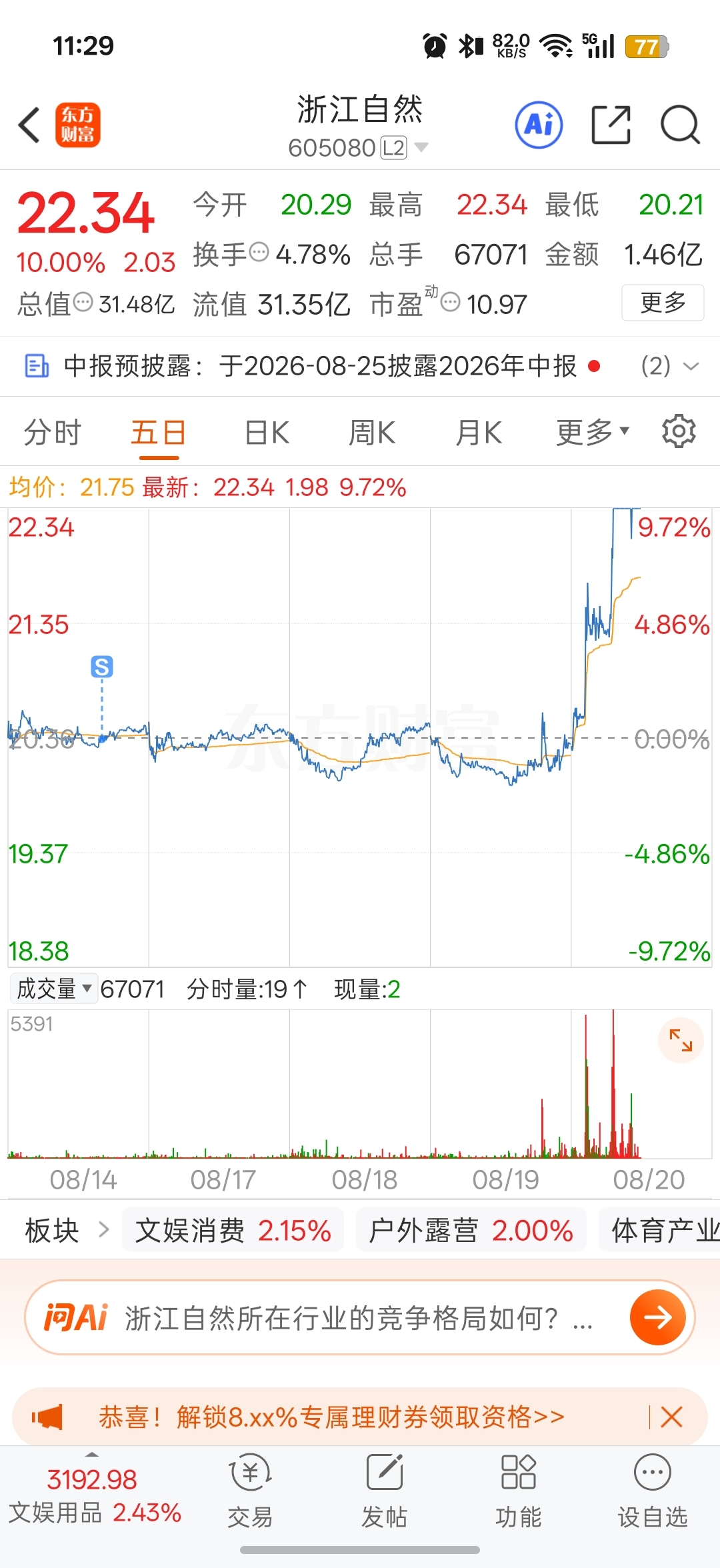Open the 户外露营 sector chip
720x1568 pixels.
pos(471,1231)
